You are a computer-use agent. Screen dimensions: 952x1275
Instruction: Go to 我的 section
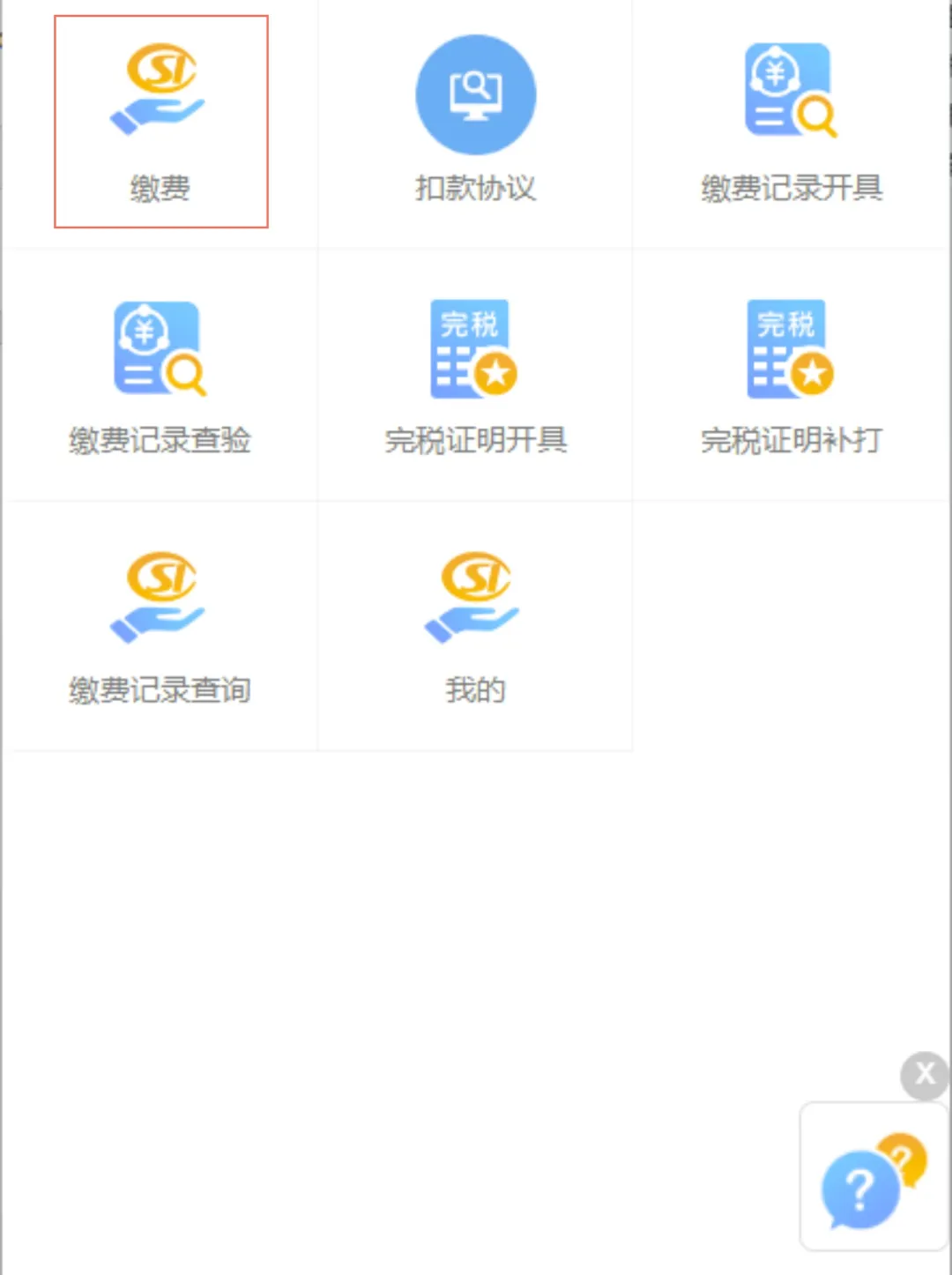[x=475, y=627]
